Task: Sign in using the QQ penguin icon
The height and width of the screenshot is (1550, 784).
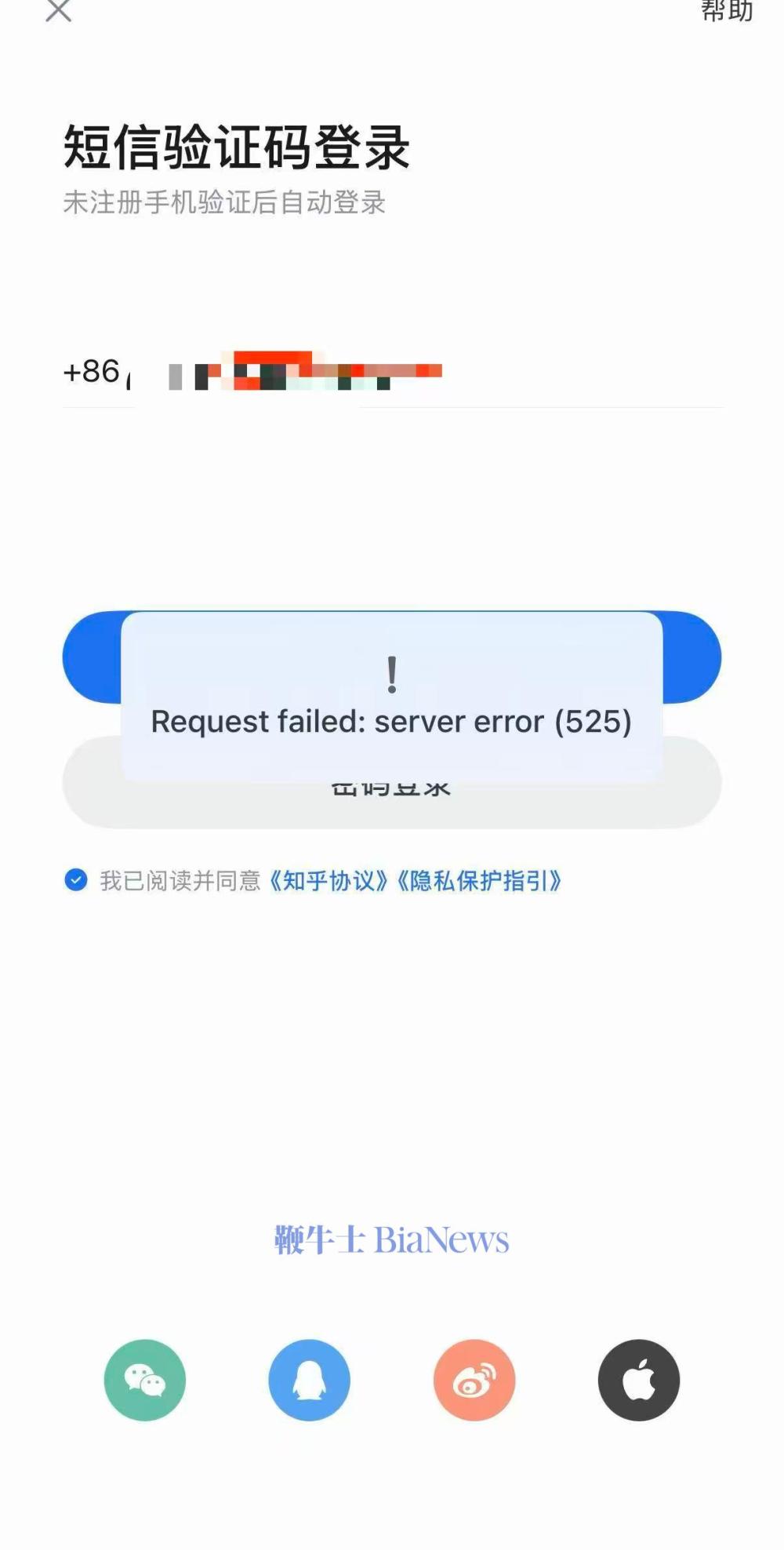Action: (310, 1380)
